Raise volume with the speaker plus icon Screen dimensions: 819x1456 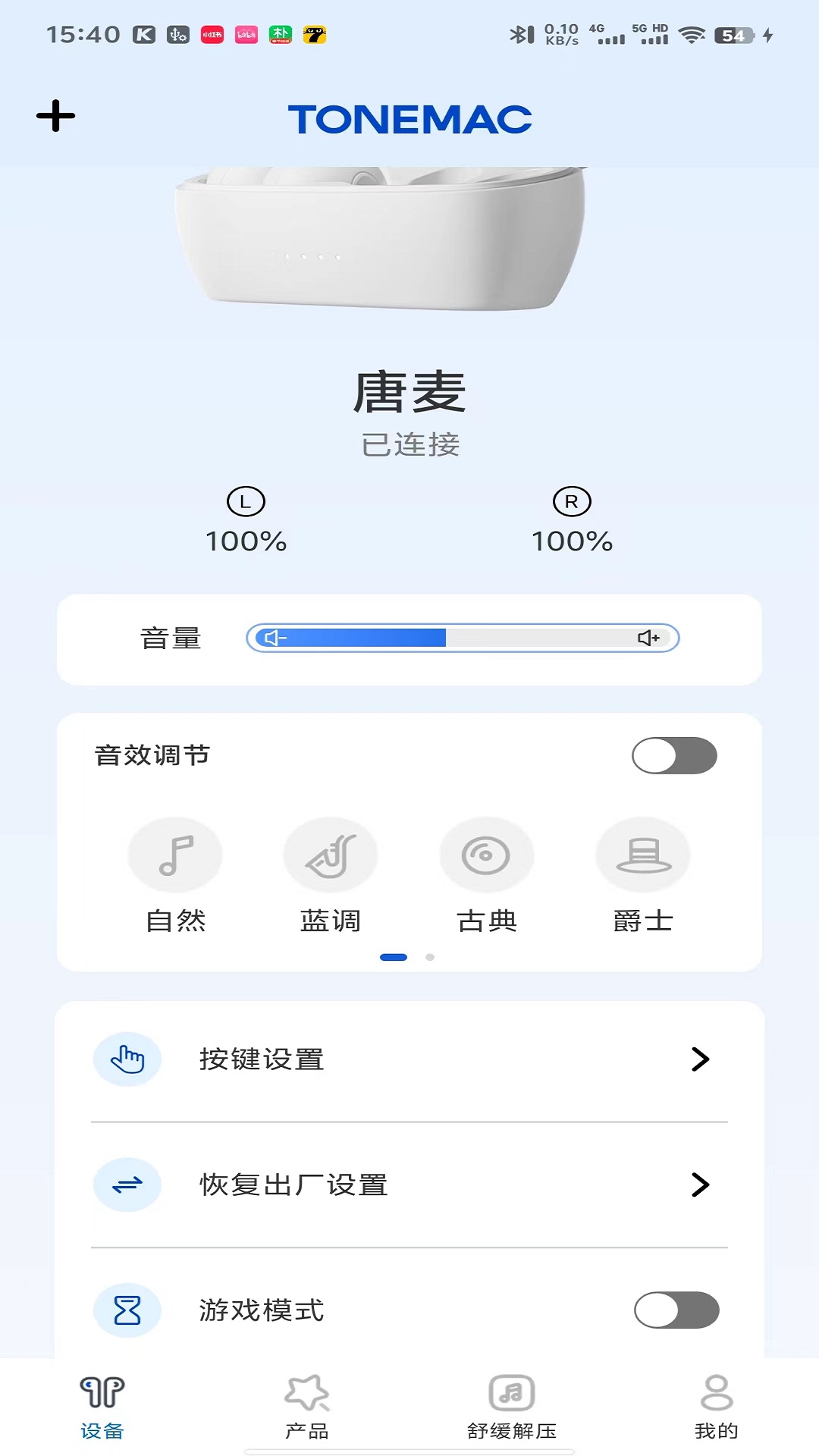648,638
